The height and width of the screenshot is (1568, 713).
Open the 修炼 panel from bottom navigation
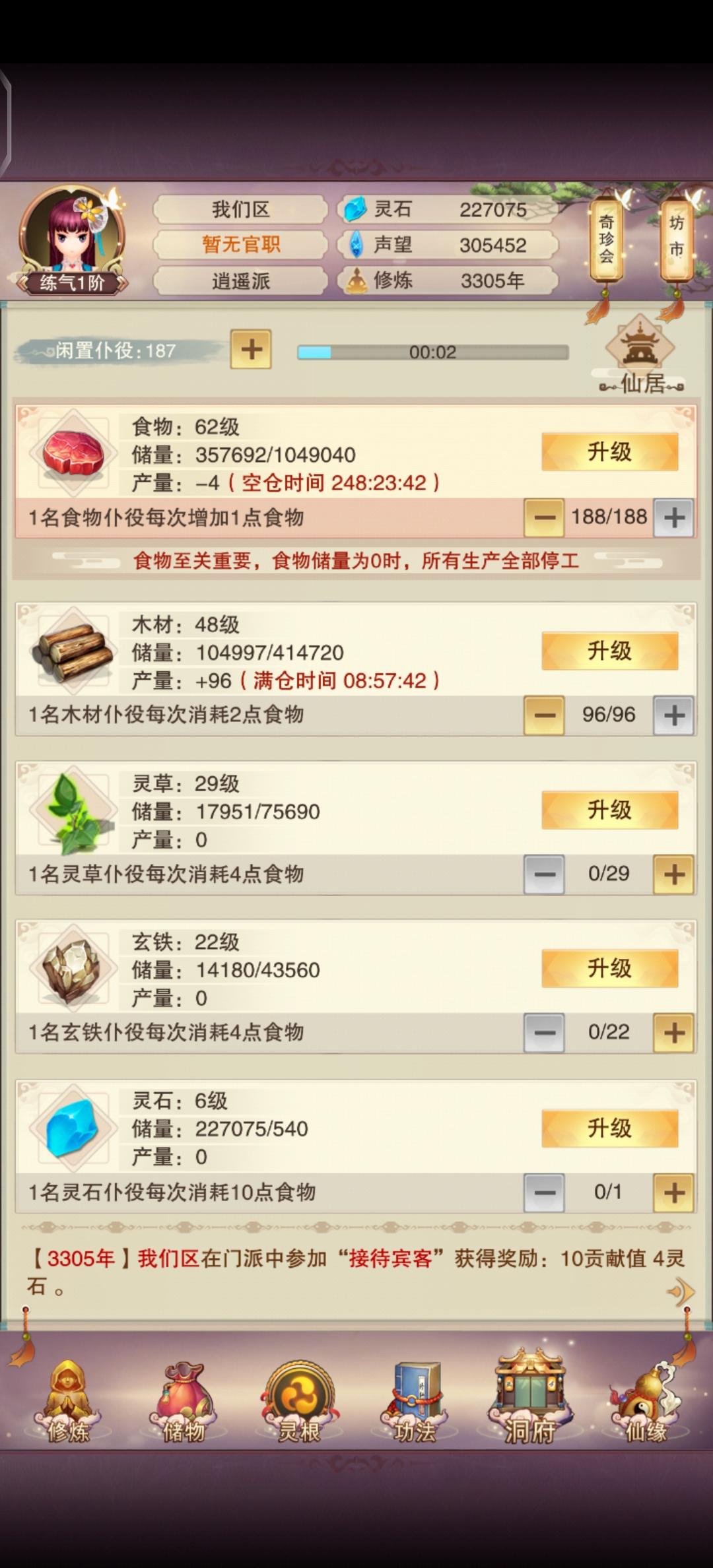tap(69, 1392)
